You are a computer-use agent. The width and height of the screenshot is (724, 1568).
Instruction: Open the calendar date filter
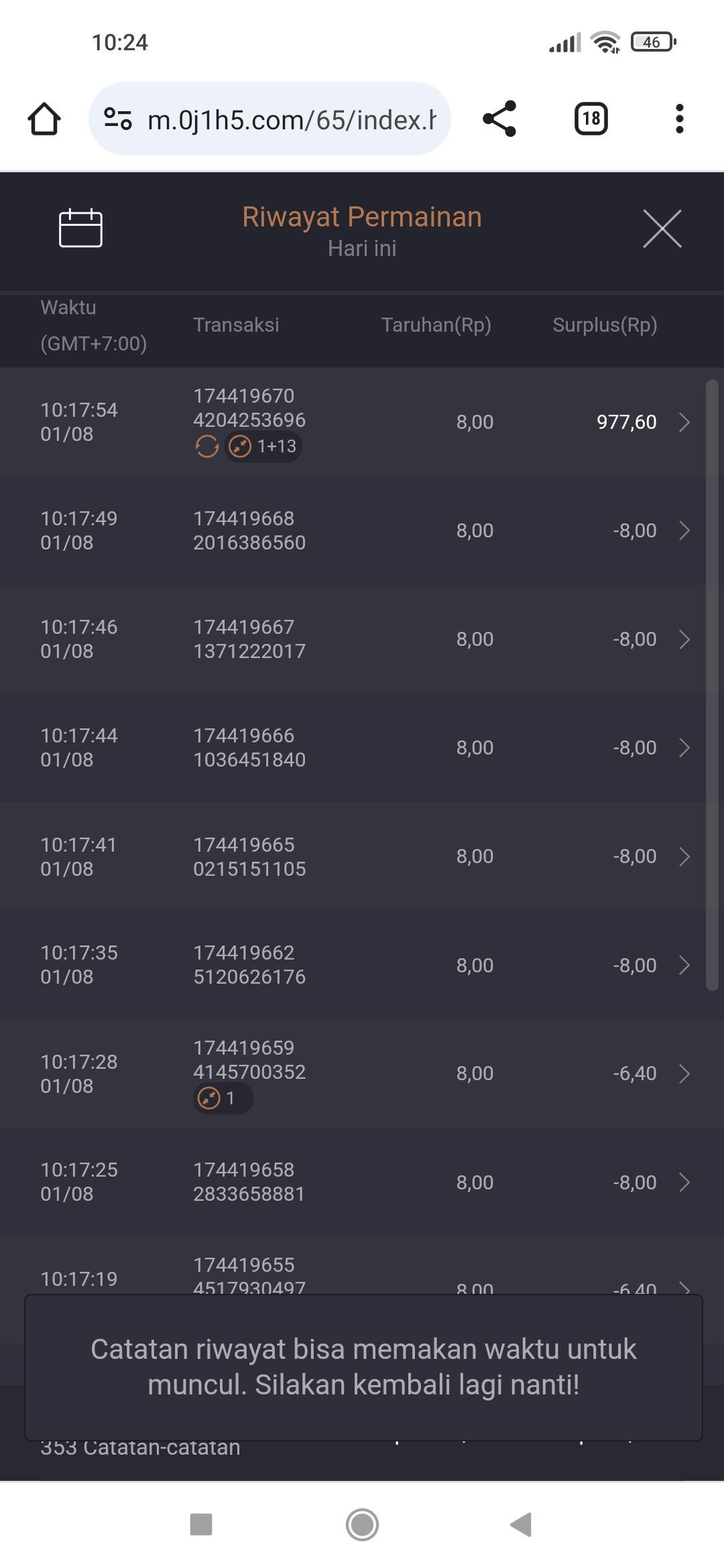[80, 228]
